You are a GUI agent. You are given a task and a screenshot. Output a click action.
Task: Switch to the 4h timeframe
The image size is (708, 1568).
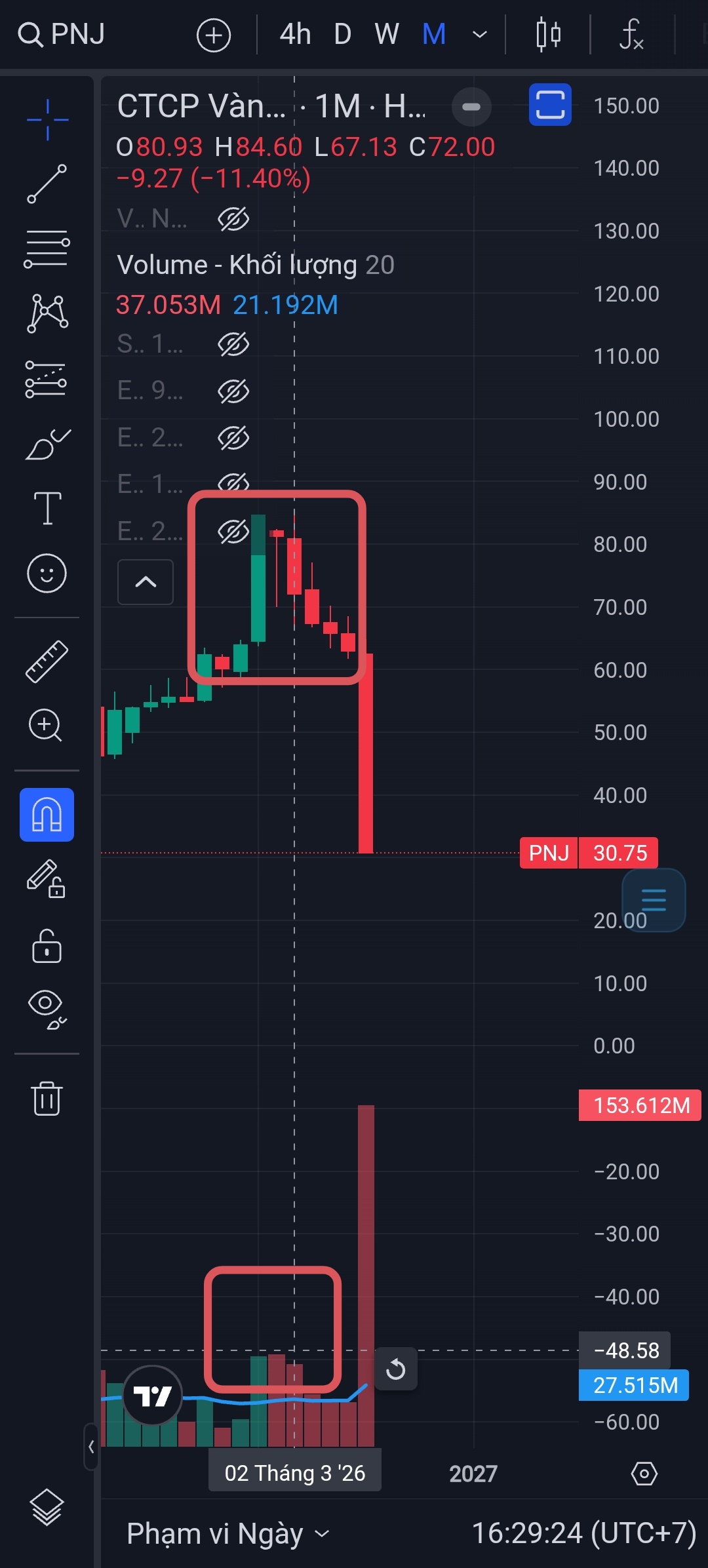[x=295, y=34]
